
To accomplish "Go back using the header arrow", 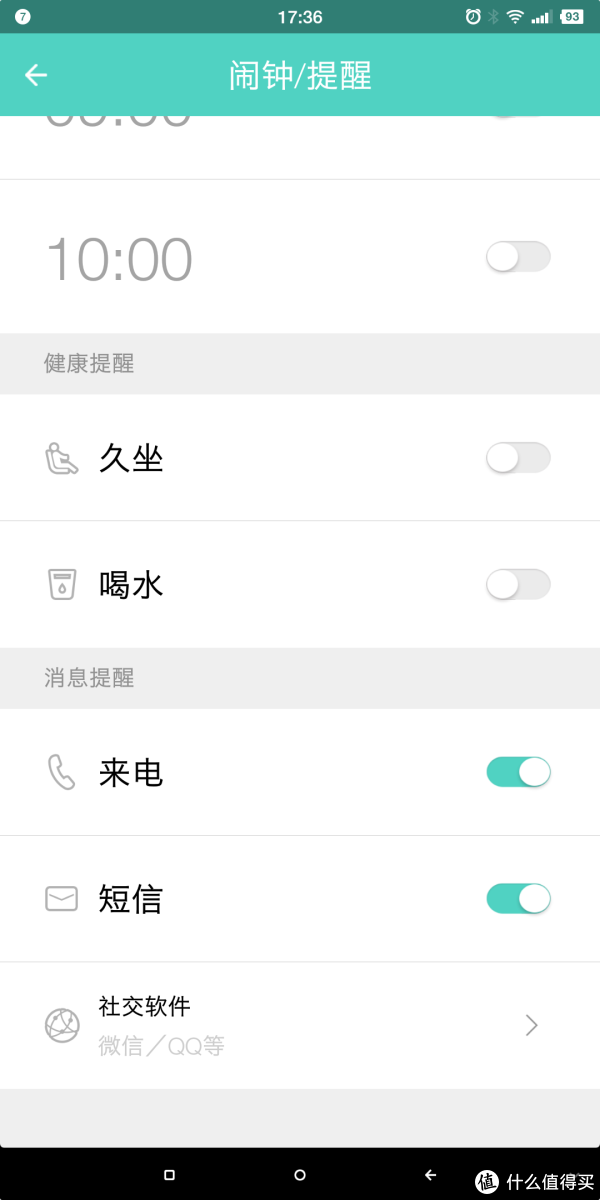I will point(36,75).
